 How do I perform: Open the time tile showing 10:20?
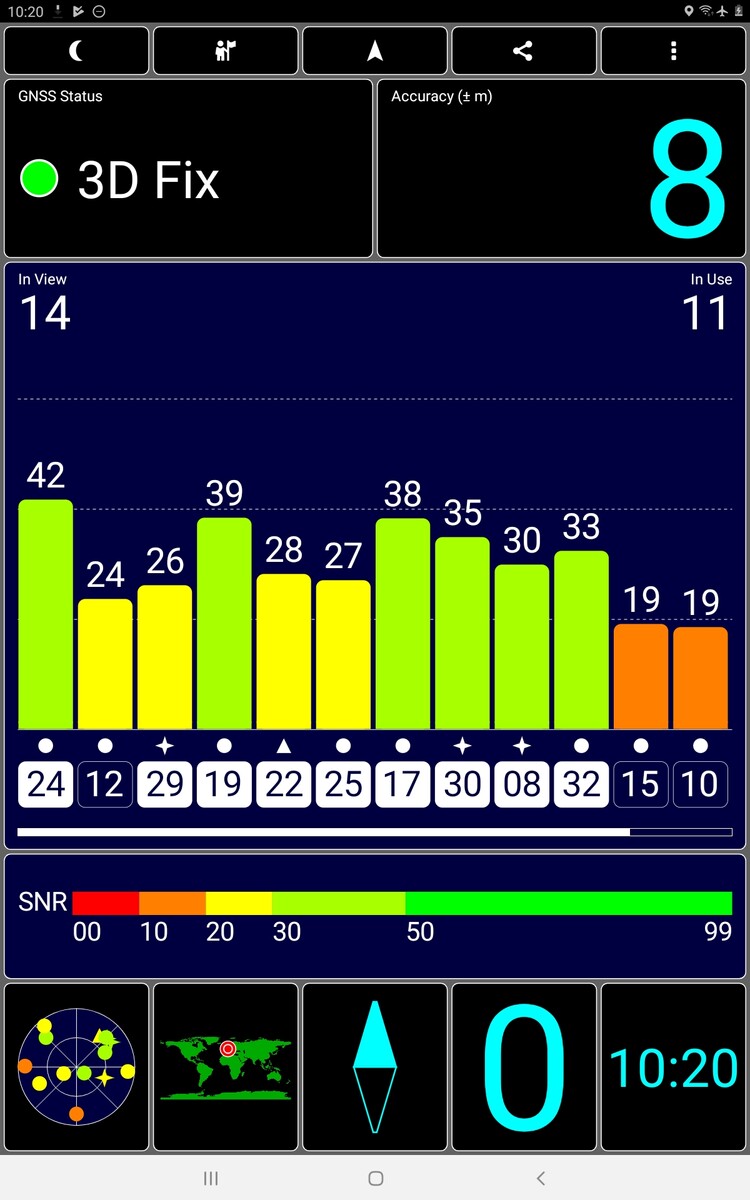pyautogui.click(x=673, y=1066)
